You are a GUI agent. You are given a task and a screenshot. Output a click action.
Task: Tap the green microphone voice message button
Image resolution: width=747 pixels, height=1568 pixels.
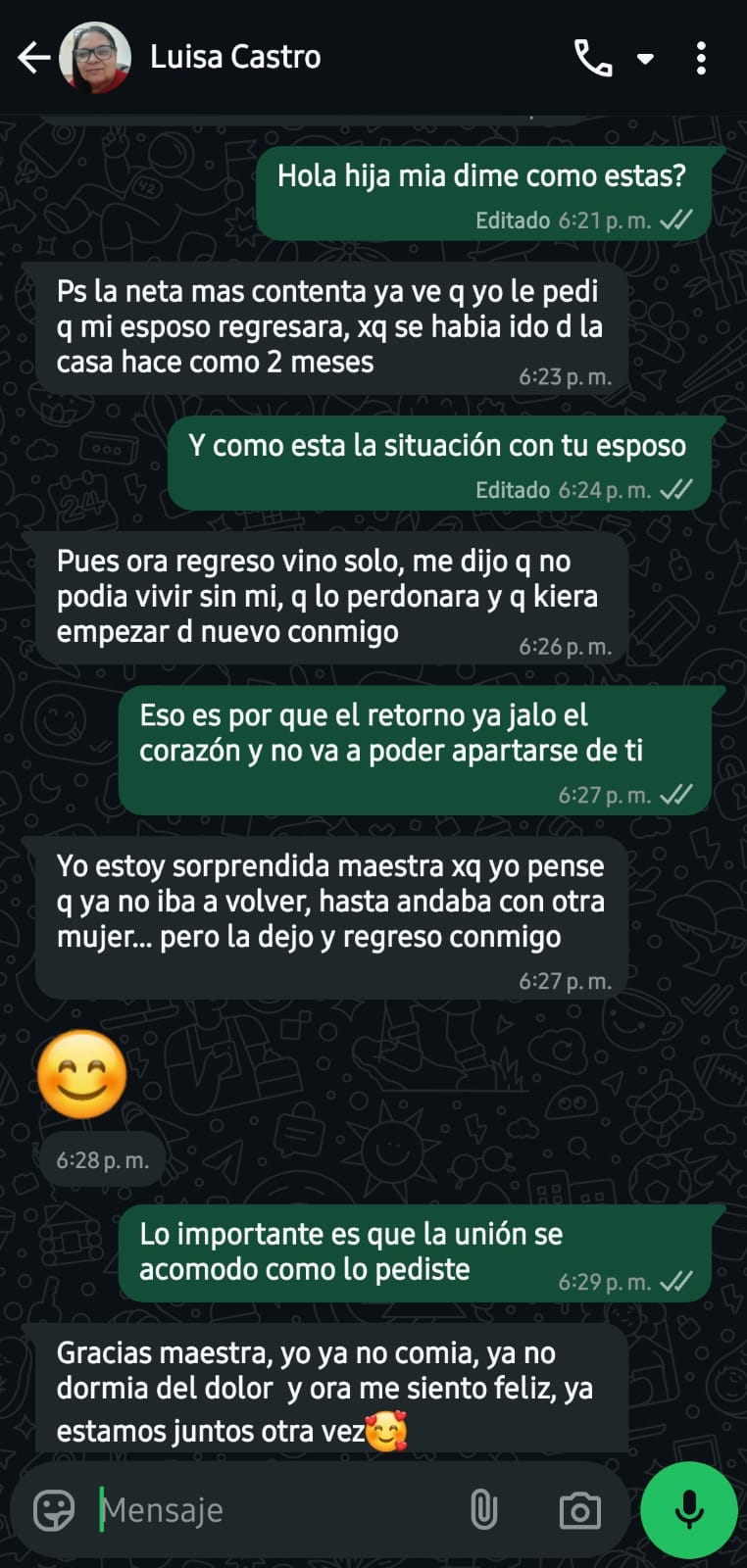689,1510
